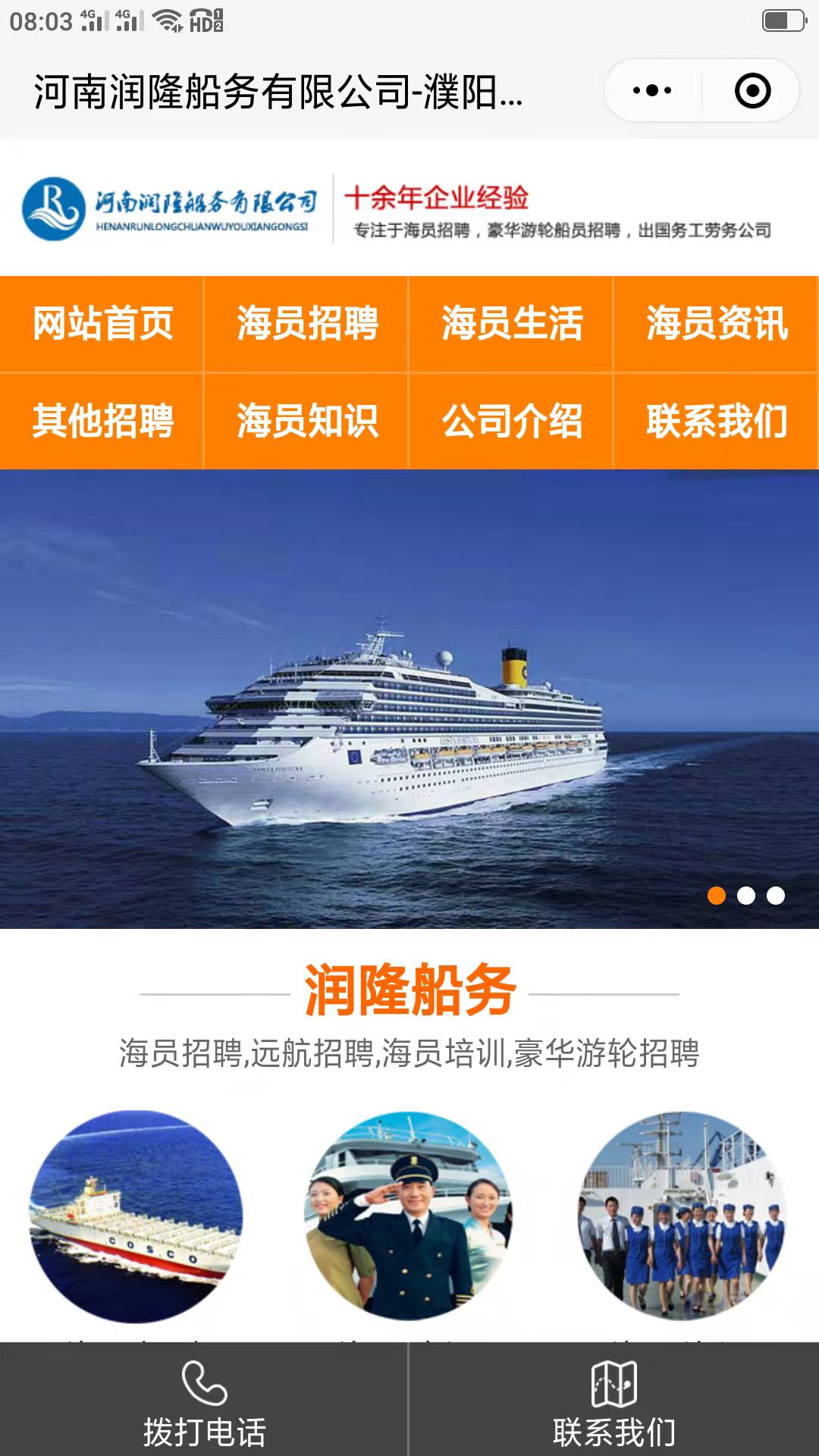Switch to 海员生活 page

[512, 324]
